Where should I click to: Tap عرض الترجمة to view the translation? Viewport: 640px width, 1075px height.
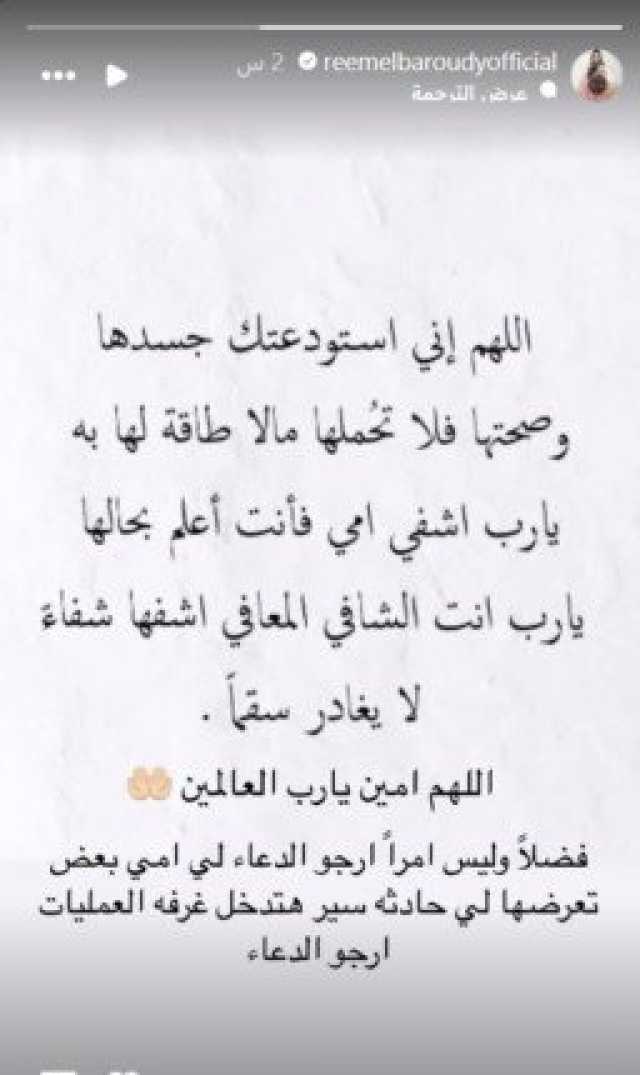click(469, 95)
